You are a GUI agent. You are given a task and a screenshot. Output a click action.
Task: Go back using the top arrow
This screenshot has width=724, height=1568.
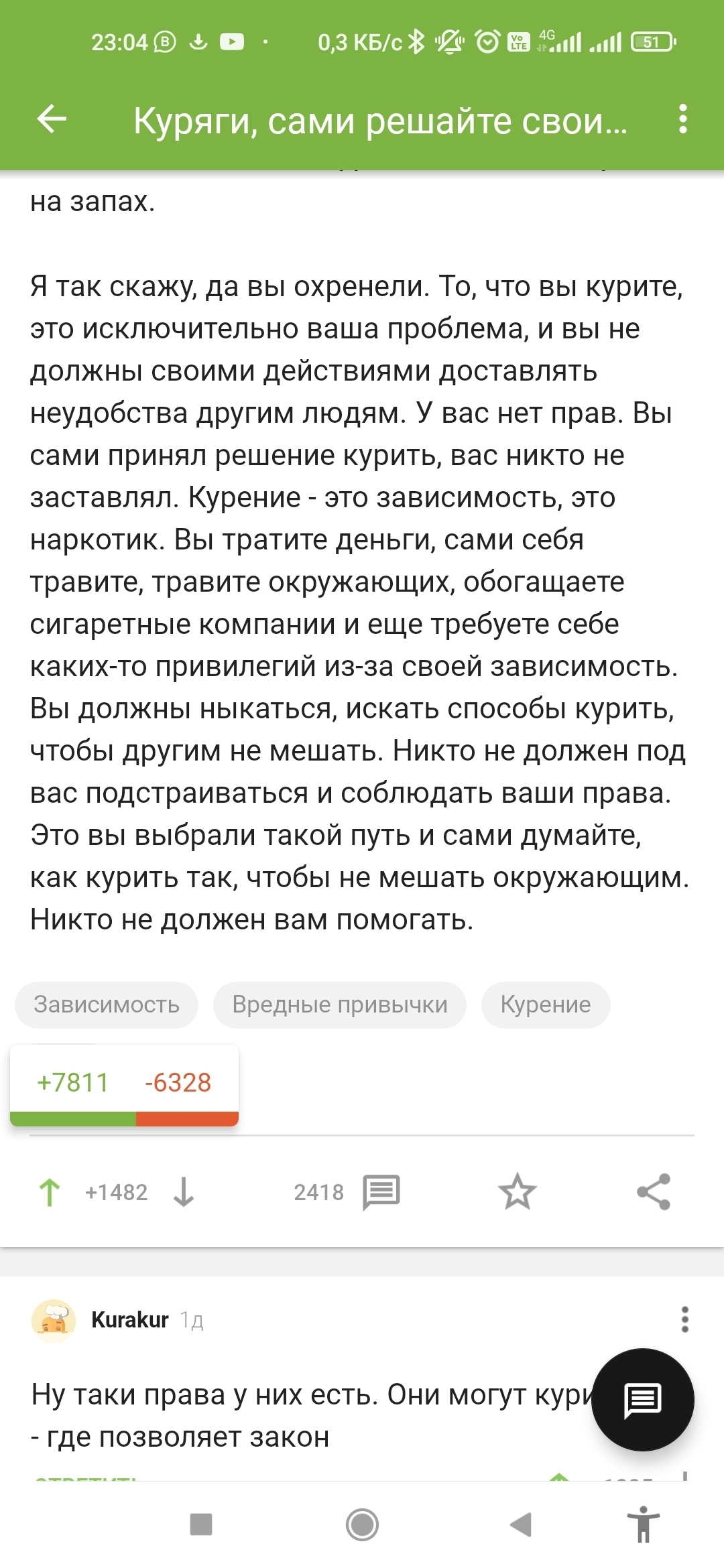coord(52,120)
